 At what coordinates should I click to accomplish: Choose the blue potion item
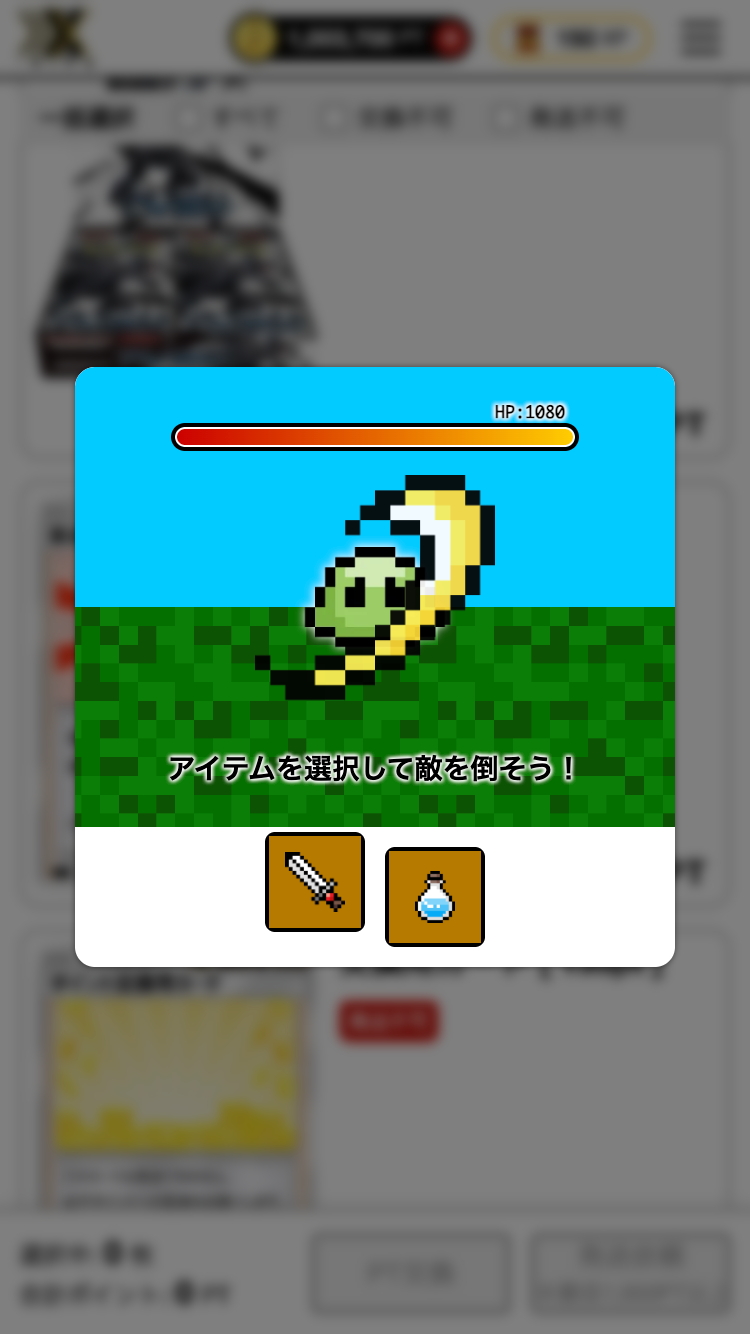coord(435,897)
